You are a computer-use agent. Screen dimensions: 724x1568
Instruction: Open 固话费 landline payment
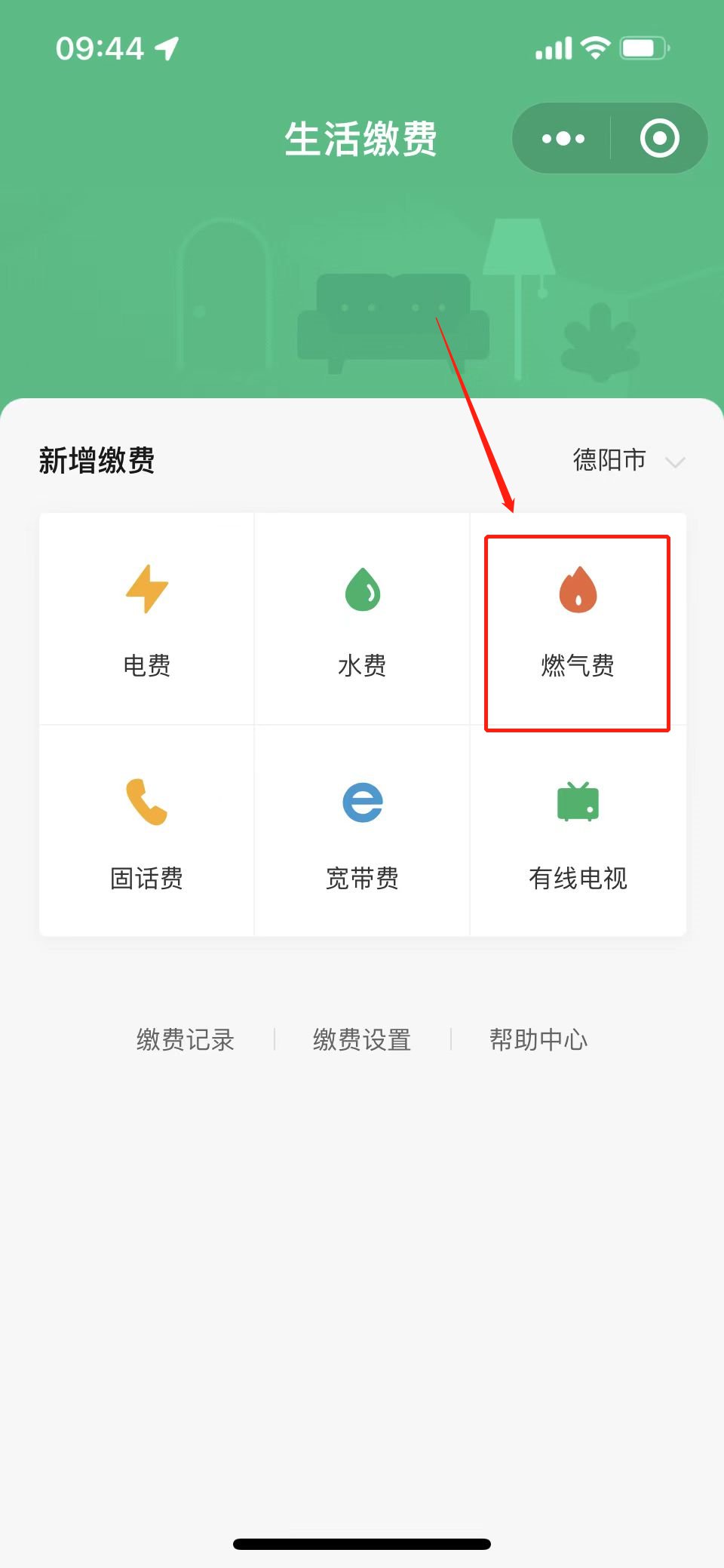point(147,832)
